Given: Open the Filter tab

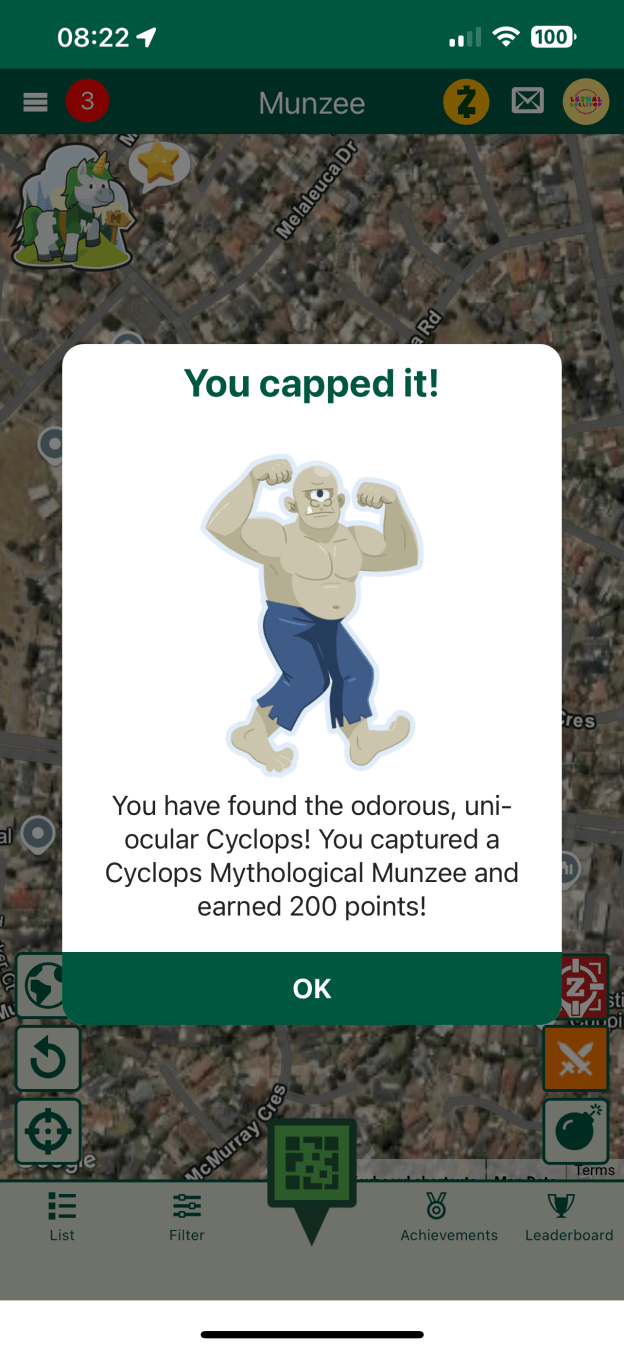Looking at the screenshot, I should (187, 1217).
